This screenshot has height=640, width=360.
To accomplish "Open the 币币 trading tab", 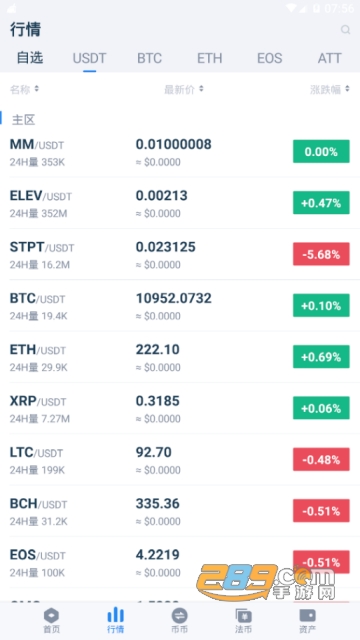I will point(180,620).
